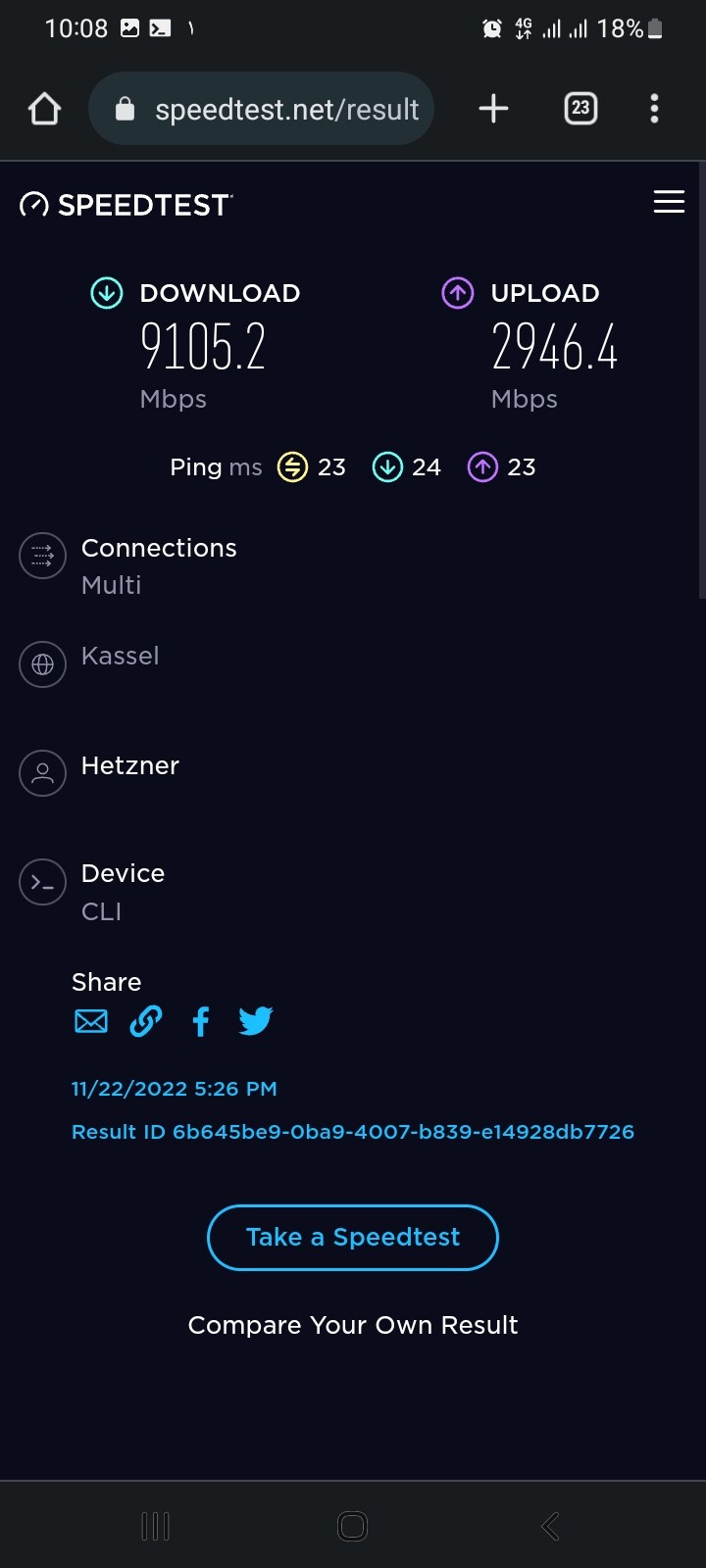Share the result on Twitter
The image size is (706, 1568).
click(256, 1021)
